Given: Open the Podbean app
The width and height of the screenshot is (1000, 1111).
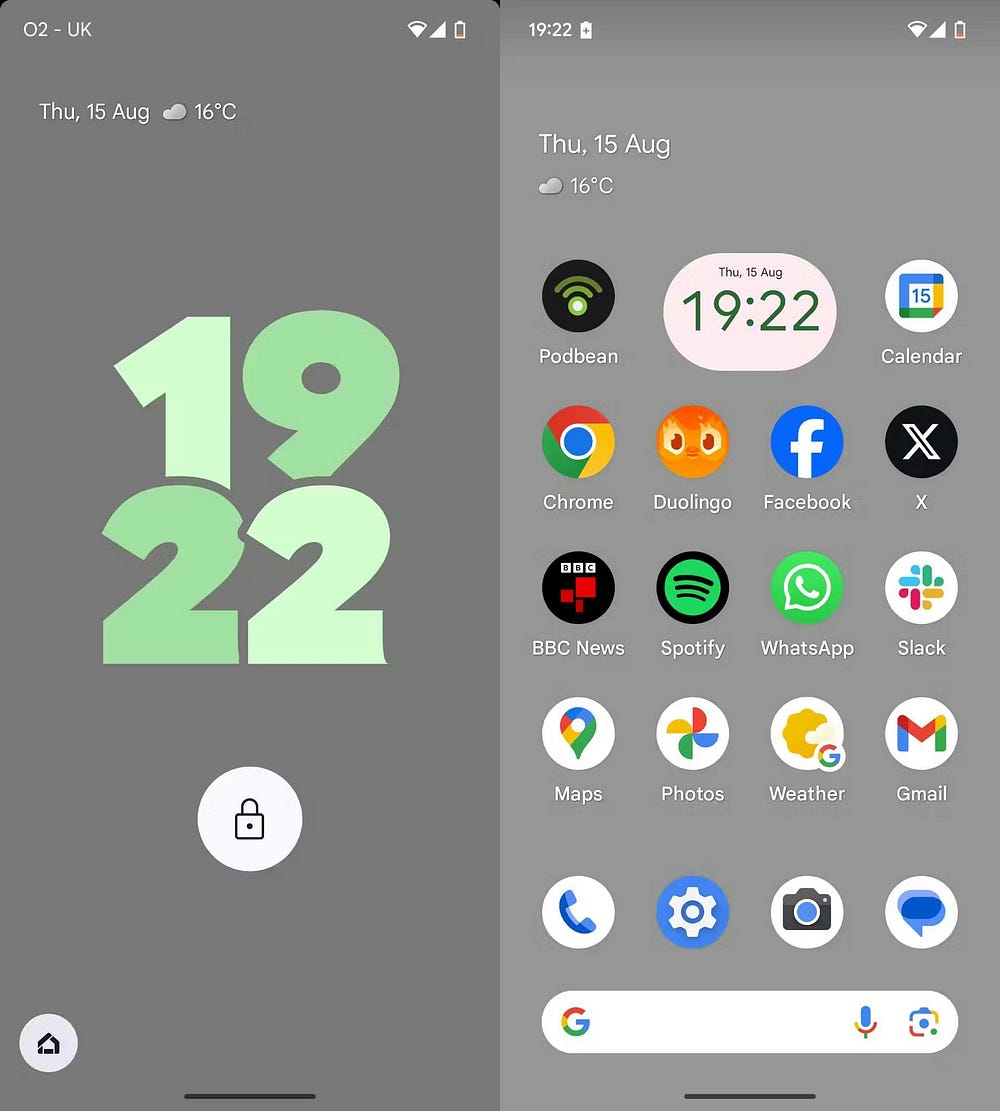Looking at the screenshot, I should coord(578,297).
